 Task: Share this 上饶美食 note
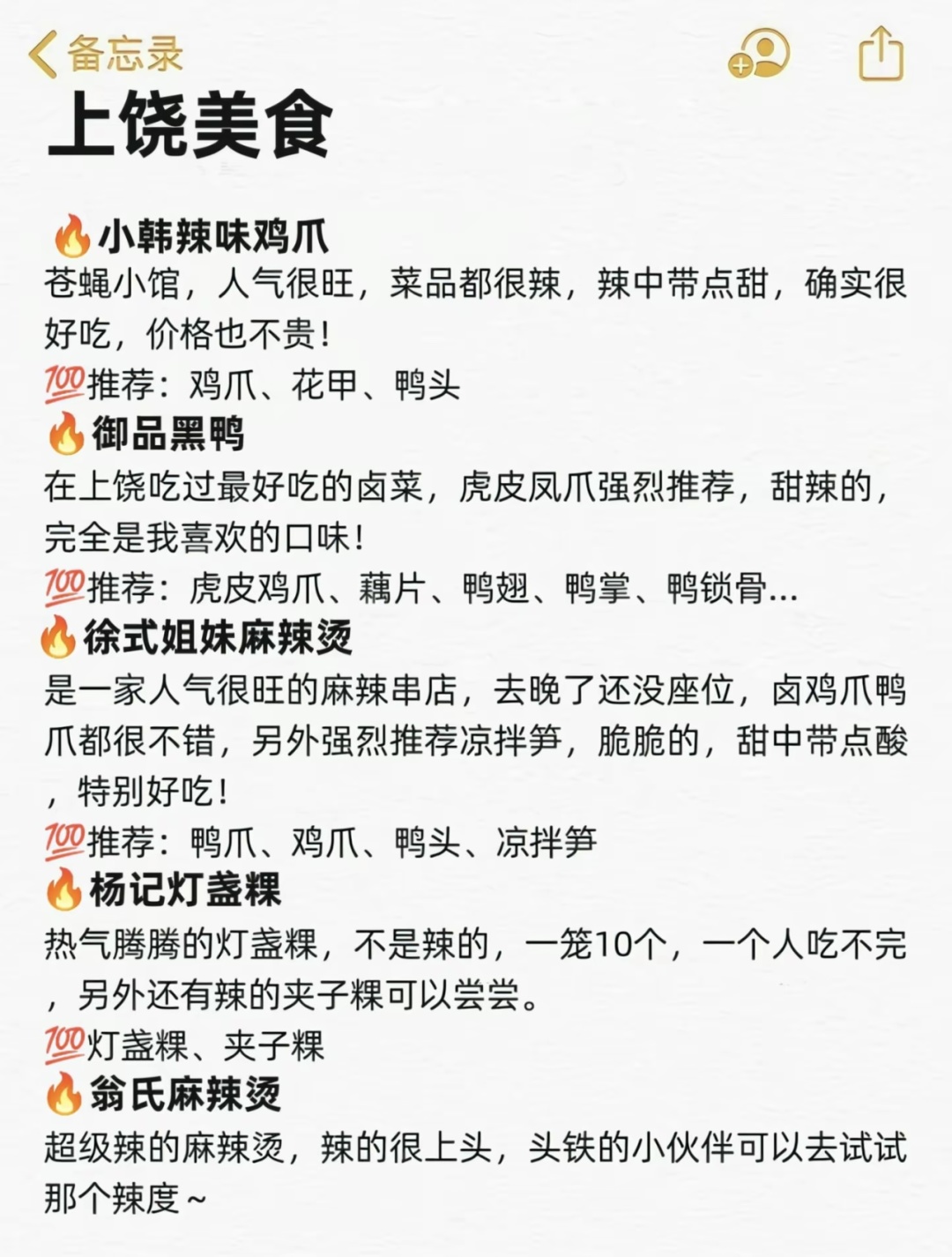(881, 53)
